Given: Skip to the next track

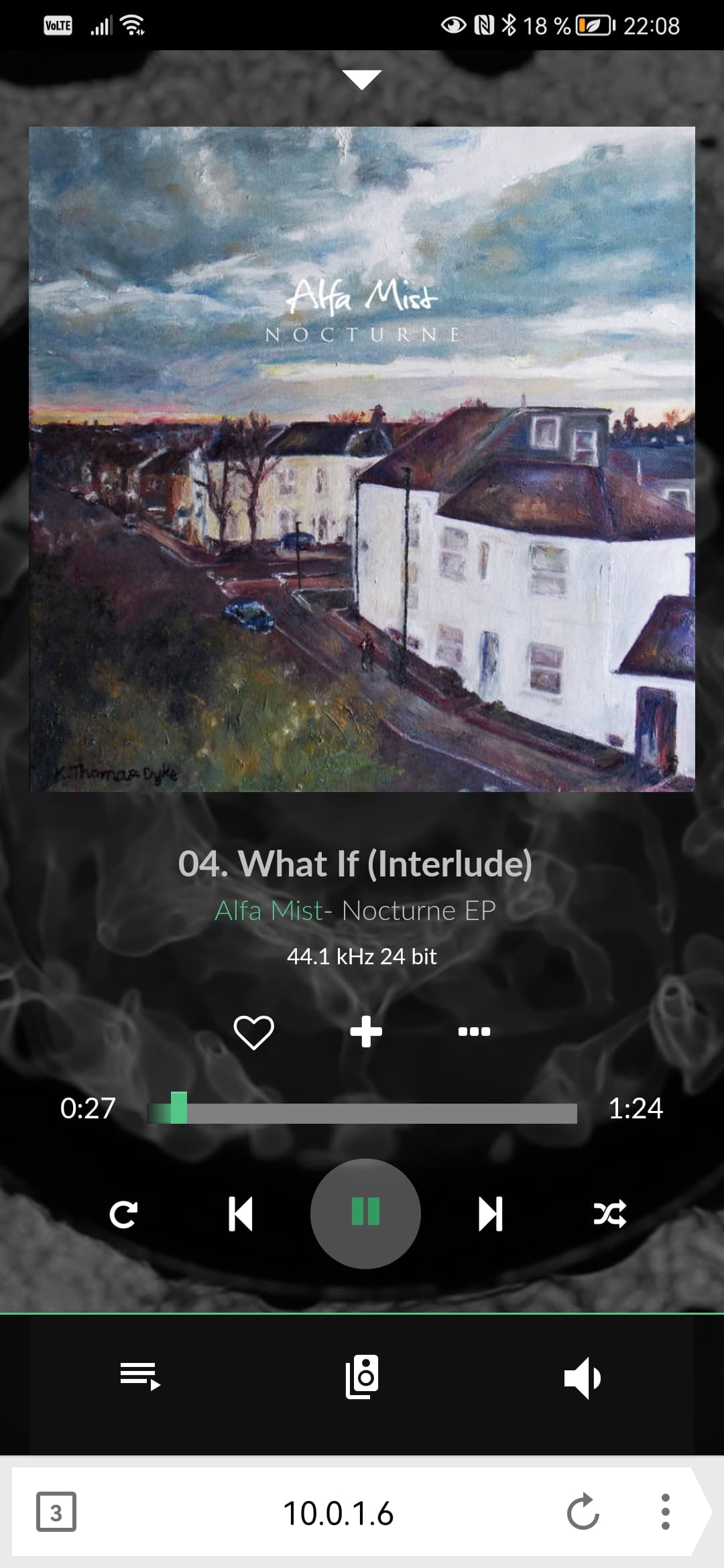Looking at the screenshot, I should tap(491, 1214).
